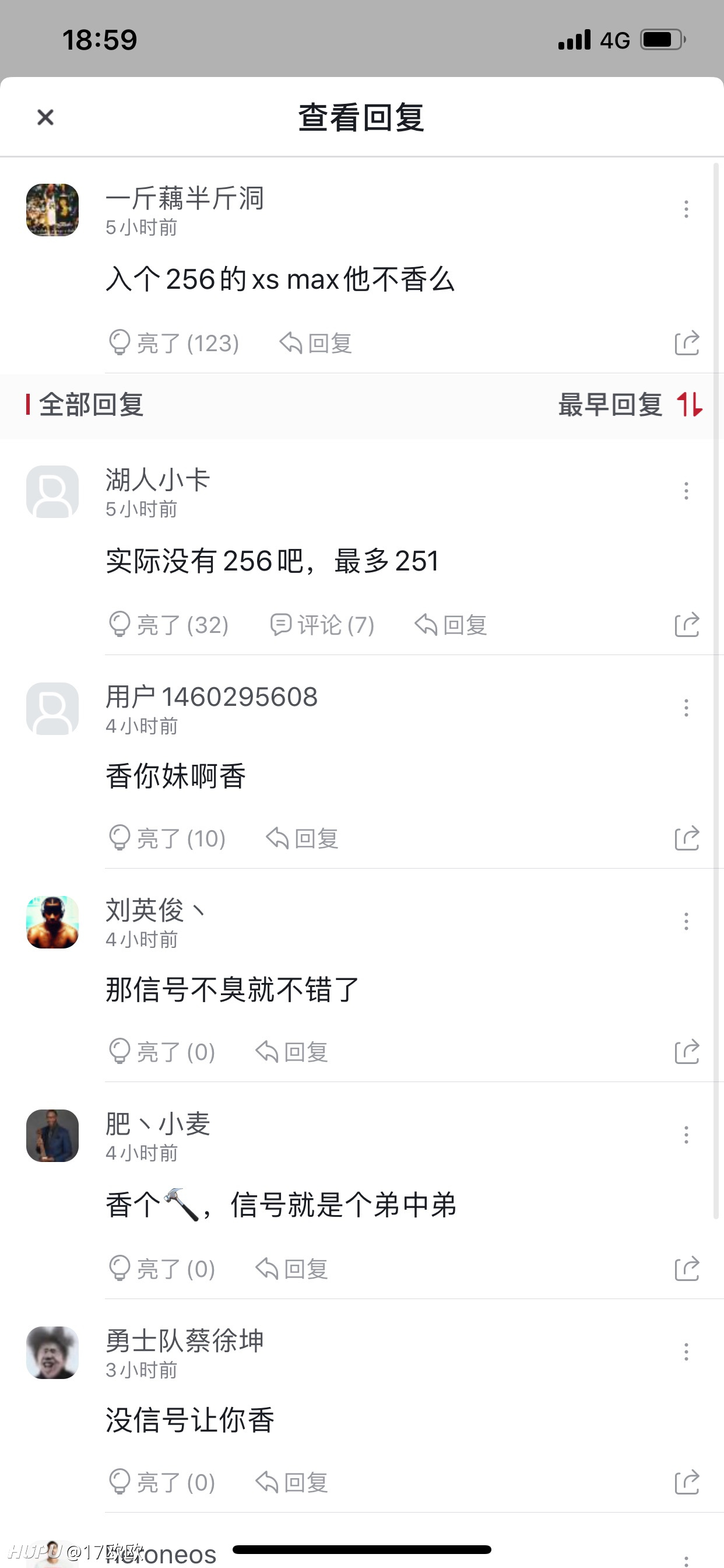View the 评论 (7) on 湖人小卡's reply
724x1568 pixels.
point(322,625)
